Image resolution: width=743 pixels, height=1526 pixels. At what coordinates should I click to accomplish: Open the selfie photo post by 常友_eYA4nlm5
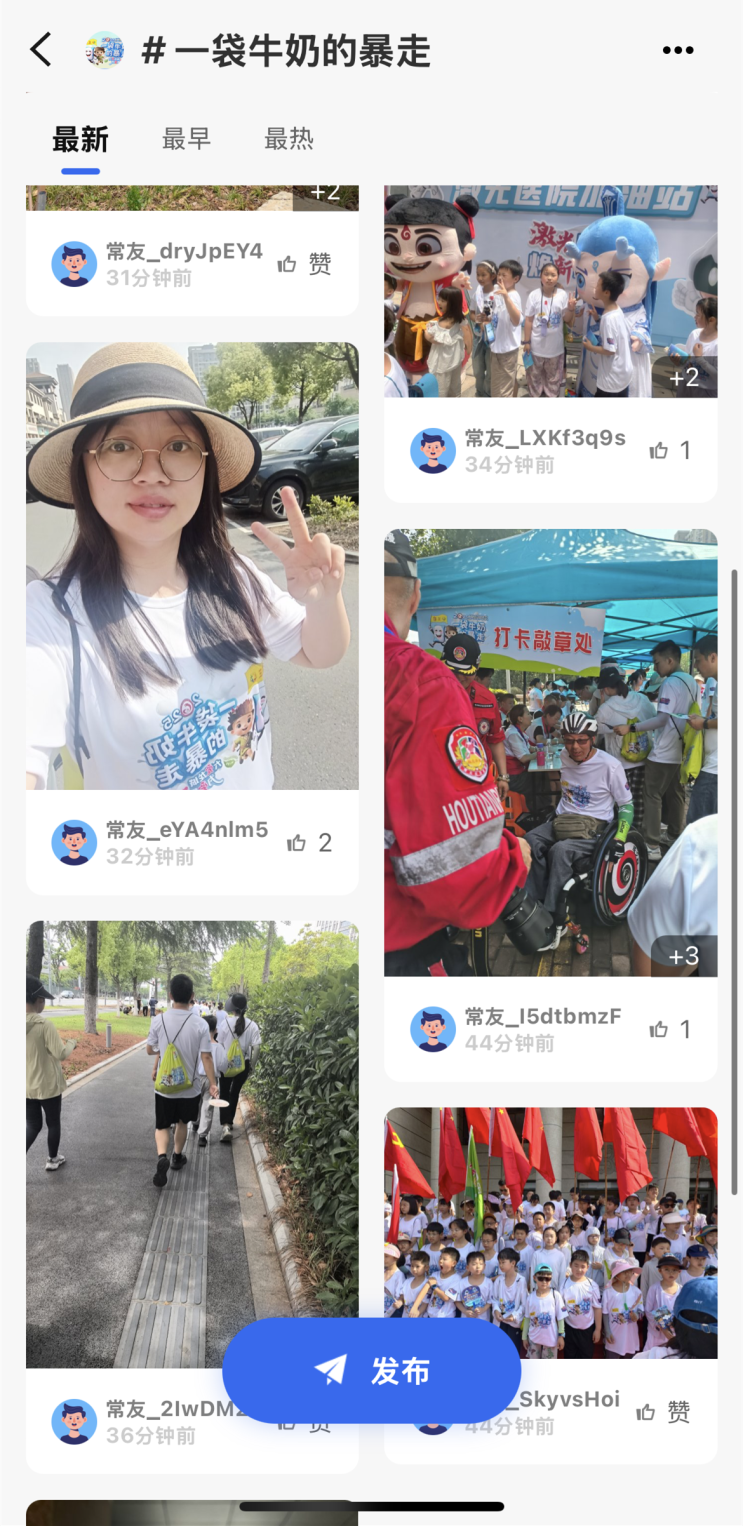coord(192,566)
